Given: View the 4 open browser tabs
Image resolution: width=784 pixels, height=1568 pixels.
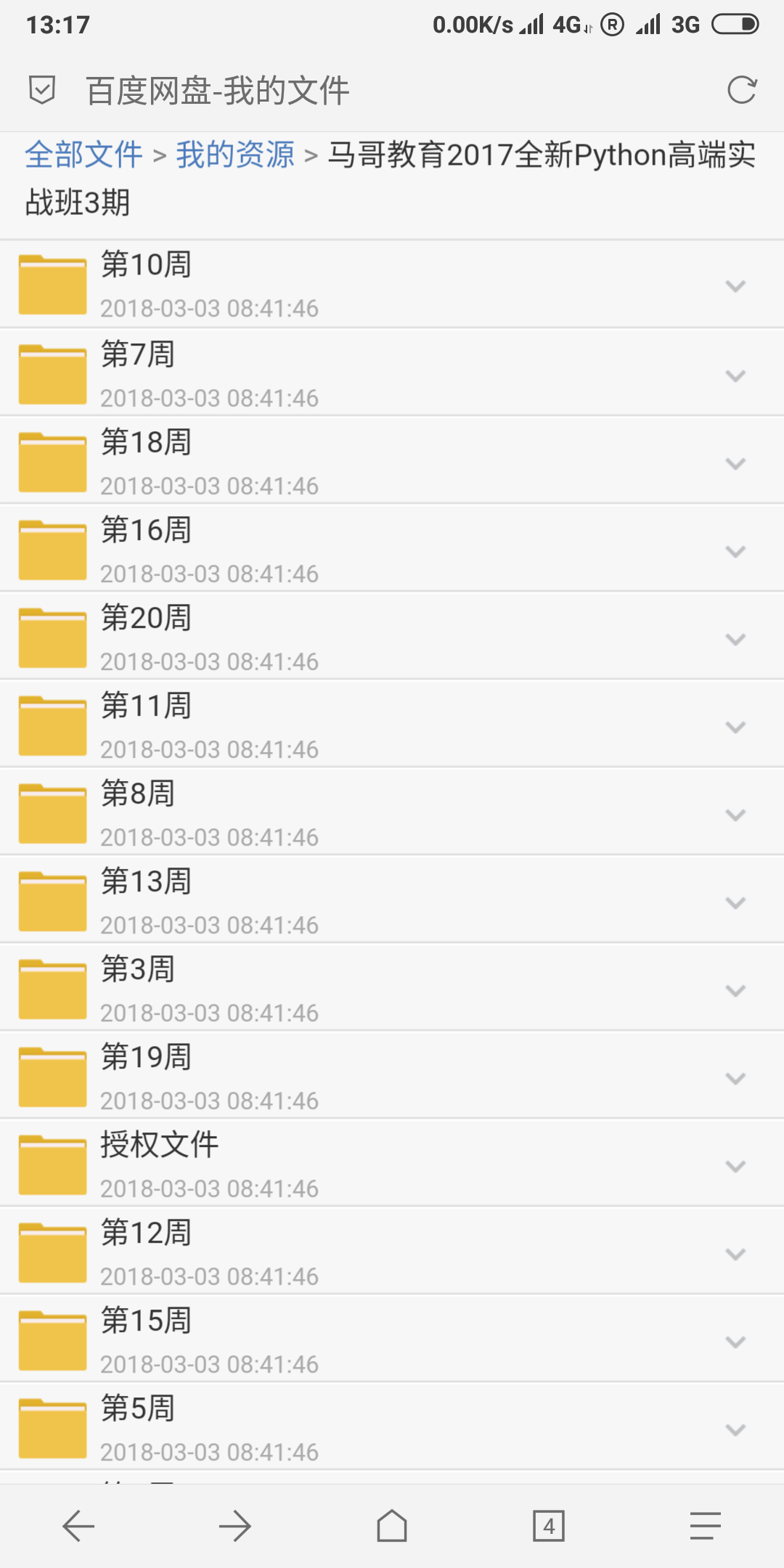Looking at the screenshot, I should 549,1526.
